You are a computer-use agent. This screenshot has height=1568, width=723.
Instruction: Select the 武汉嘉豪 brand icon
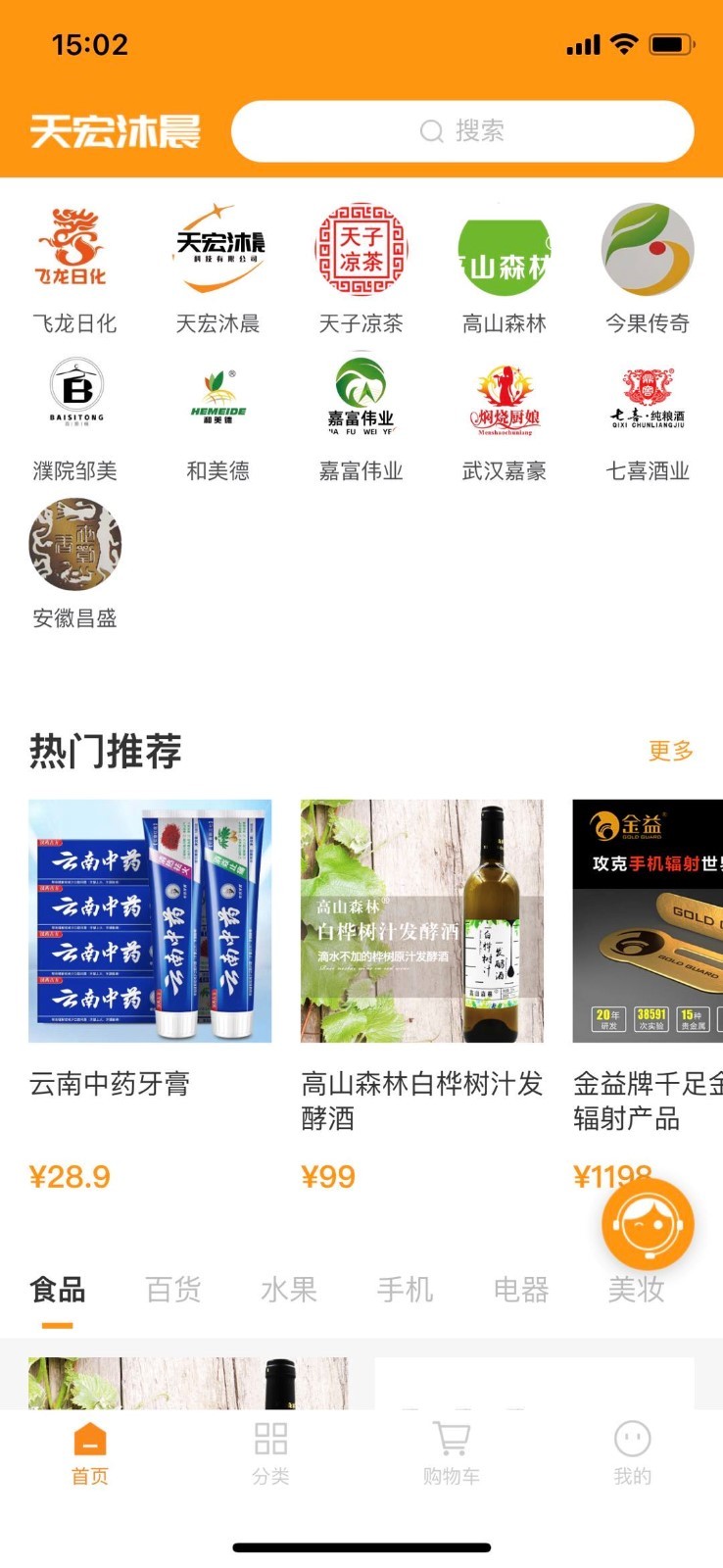click(505, 396)
